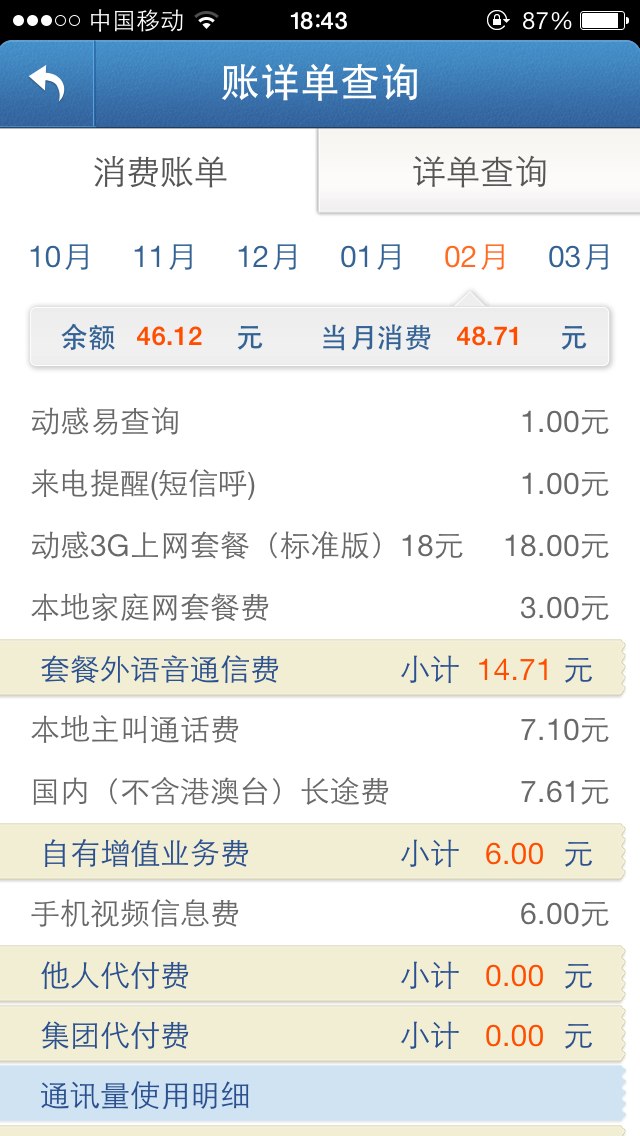Image resolution: width=640 pixels, height=1136 pixels.
Task: Switch to the 03月 bill
Action: click(579, 257)
